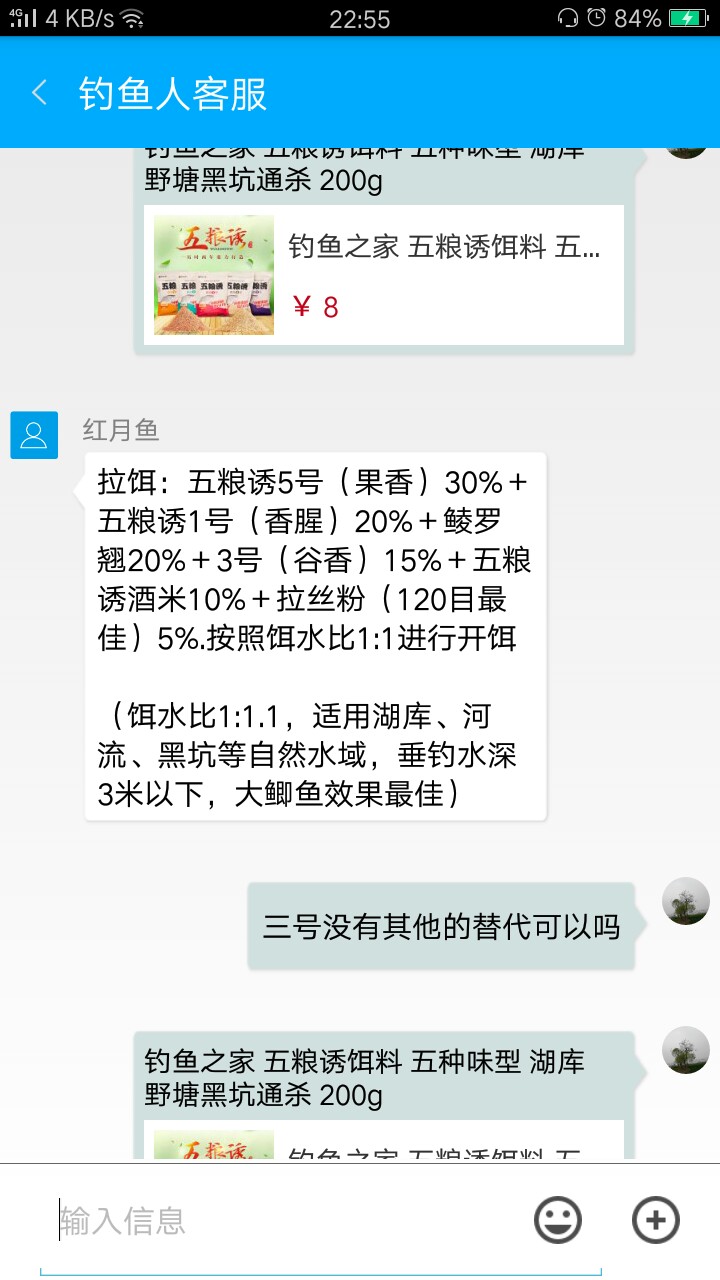
Task: Tap the battery charging indicator
Action: (x=690, y=16)
